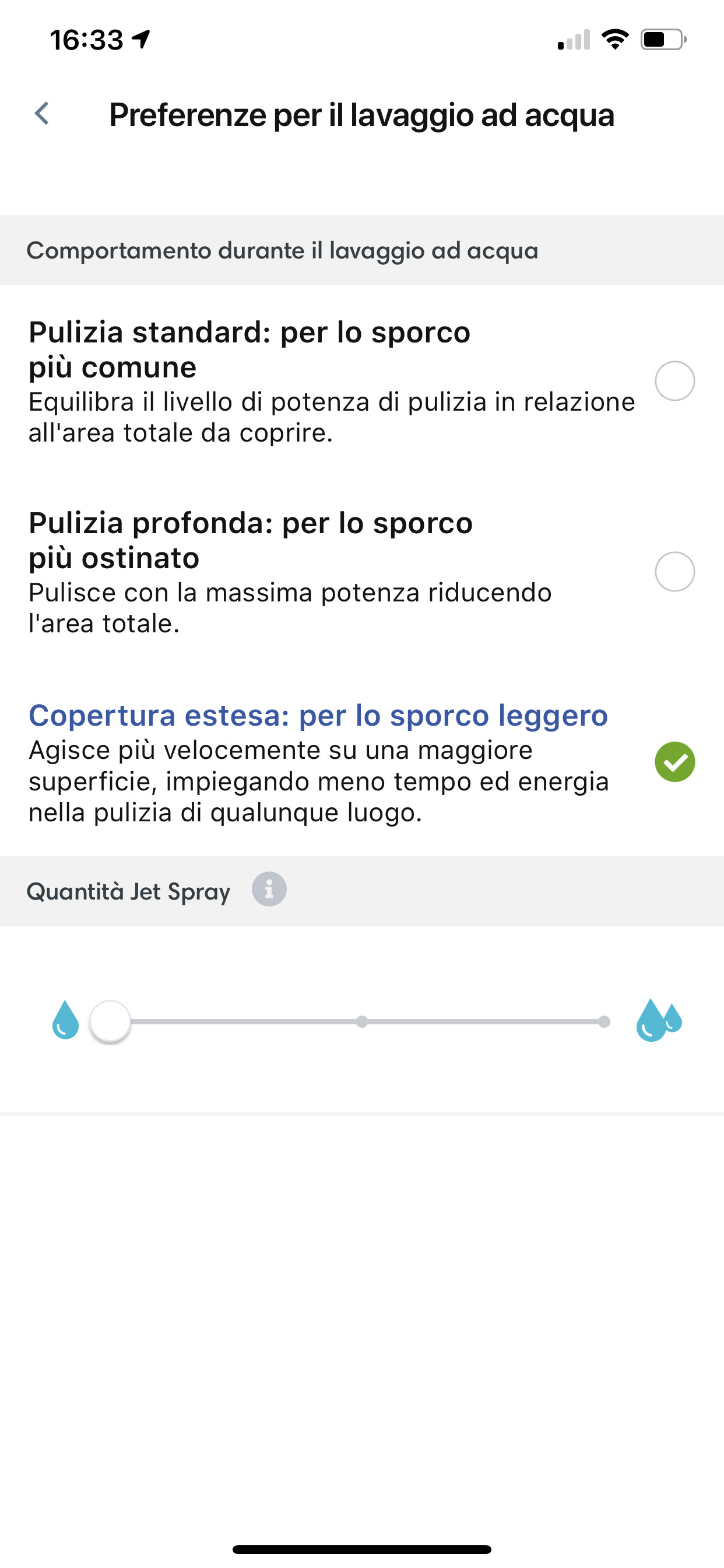The width and height of the screenshot is (724, 1568).
Task: Select Pulizia standard radio button
Action: point(674,381)
